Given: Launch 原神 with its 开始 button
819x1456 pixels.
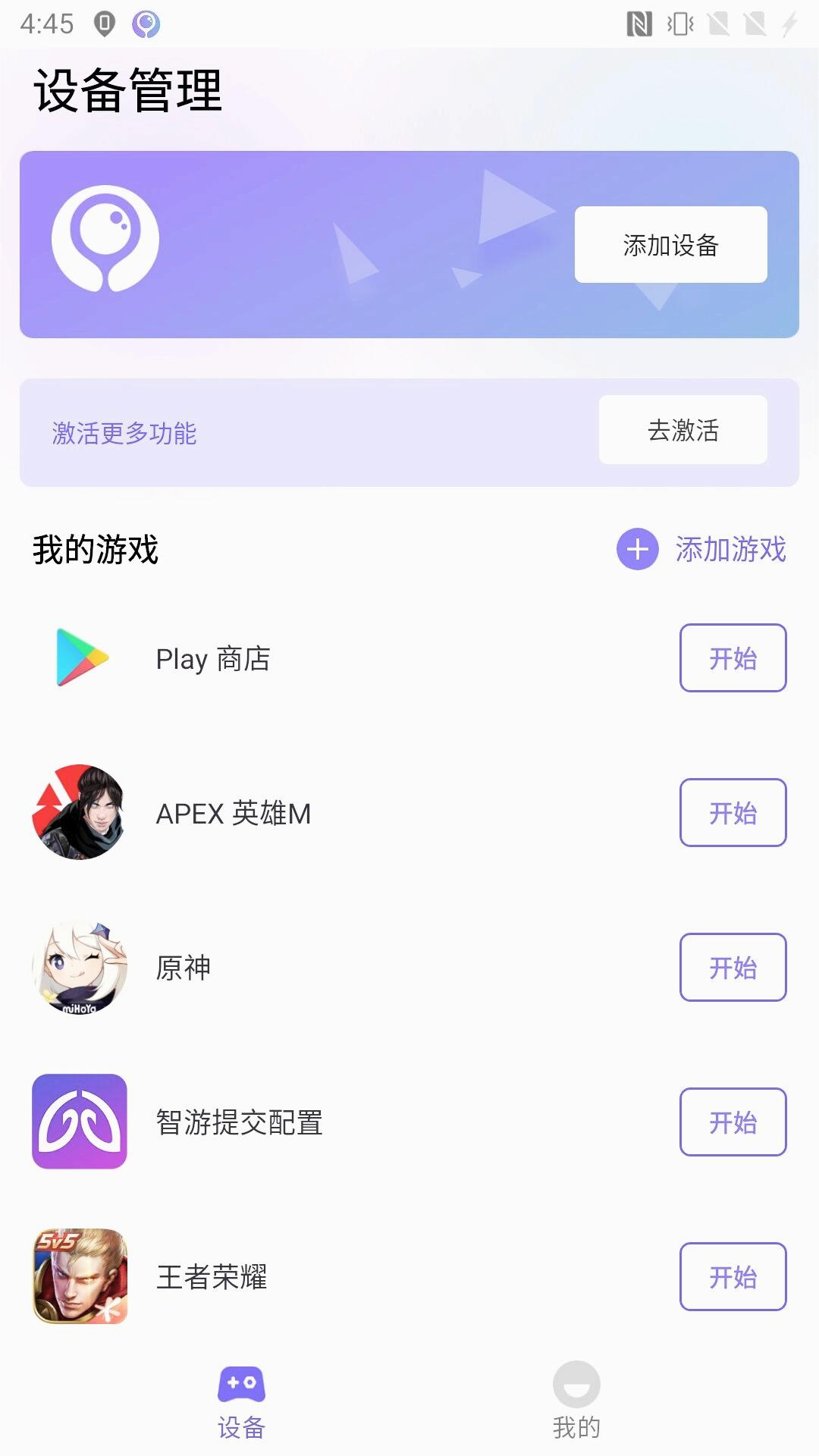Looking at the screenshot, I should click(x=733, y=968).
